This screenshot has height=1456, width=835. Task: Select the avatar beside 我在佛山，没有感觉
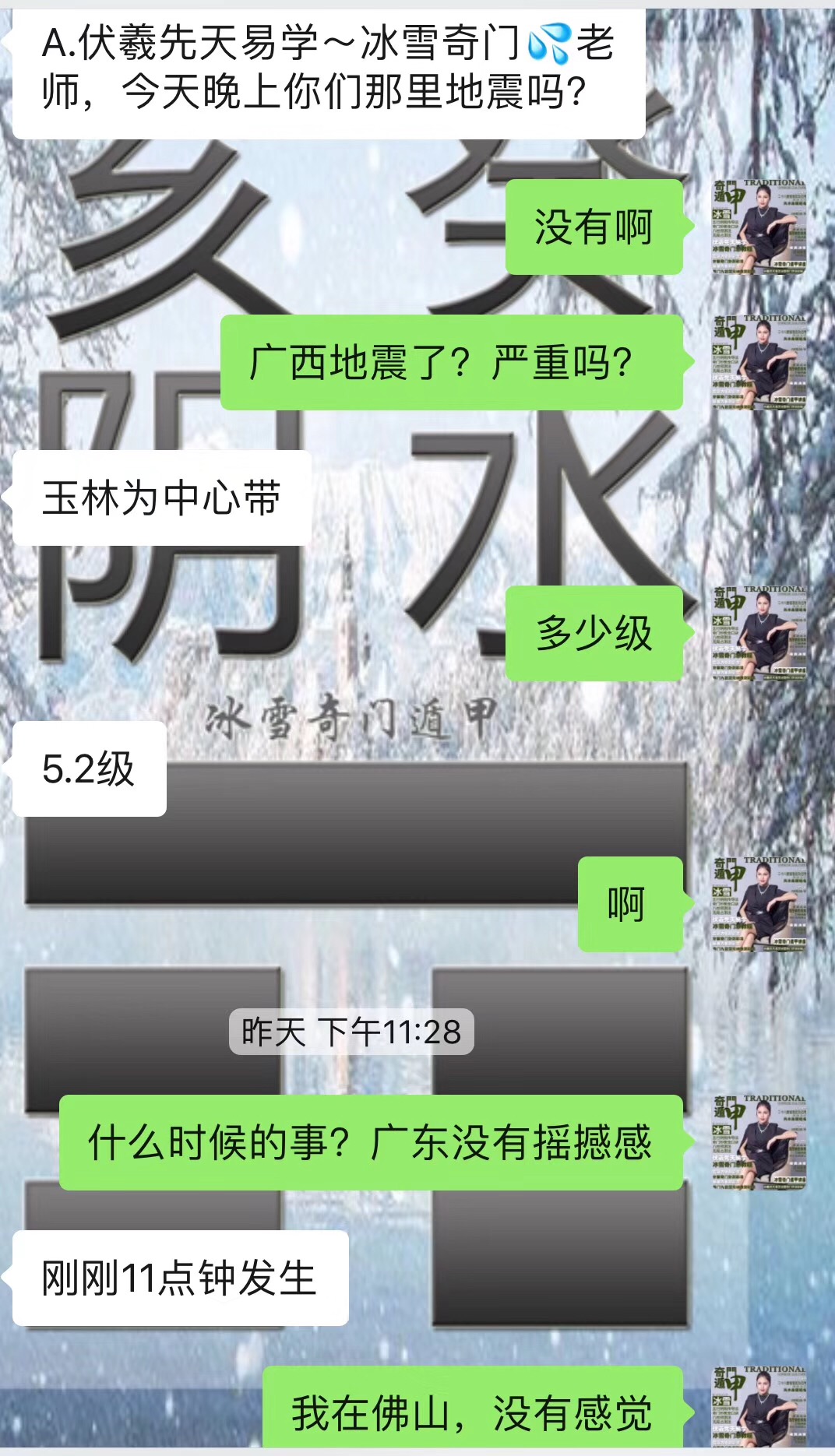coord(759,1408)
